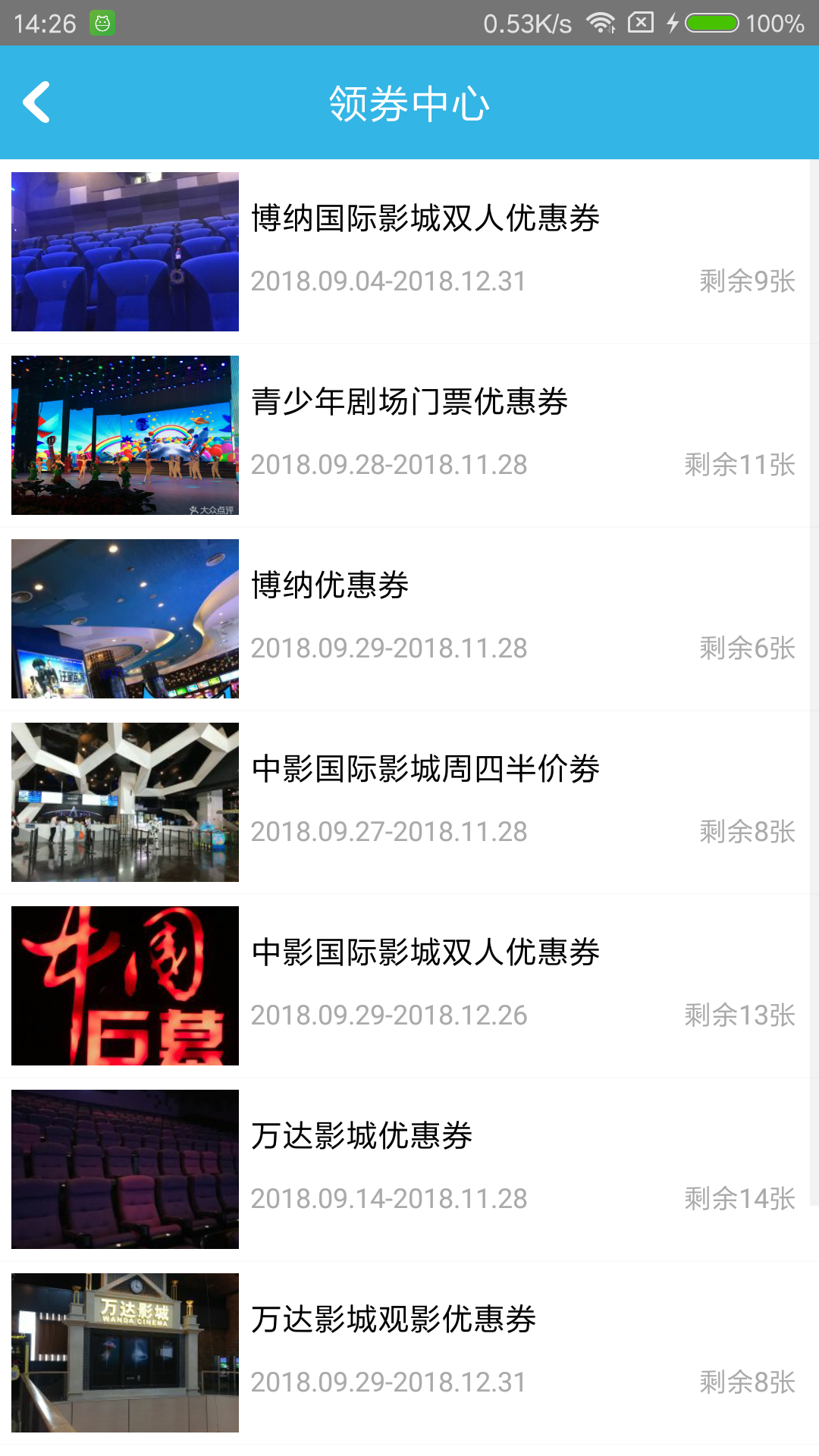The height and width of the screenshot is (1456, 819).
Task: Open 中影国际影城双人优惠券 coupon
Action: coord(409,986)
